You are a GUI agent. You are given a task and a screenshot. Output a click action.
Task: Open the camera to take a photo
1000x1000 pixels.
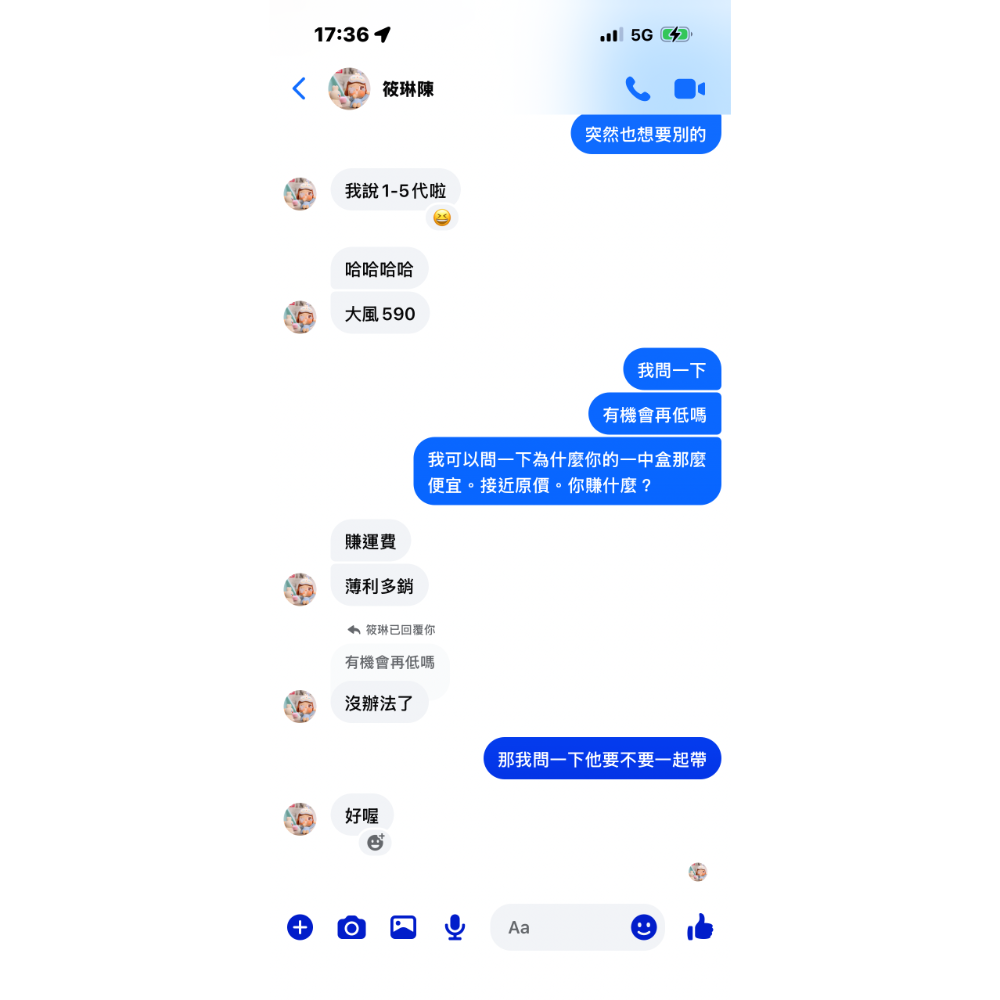[351, 927]
